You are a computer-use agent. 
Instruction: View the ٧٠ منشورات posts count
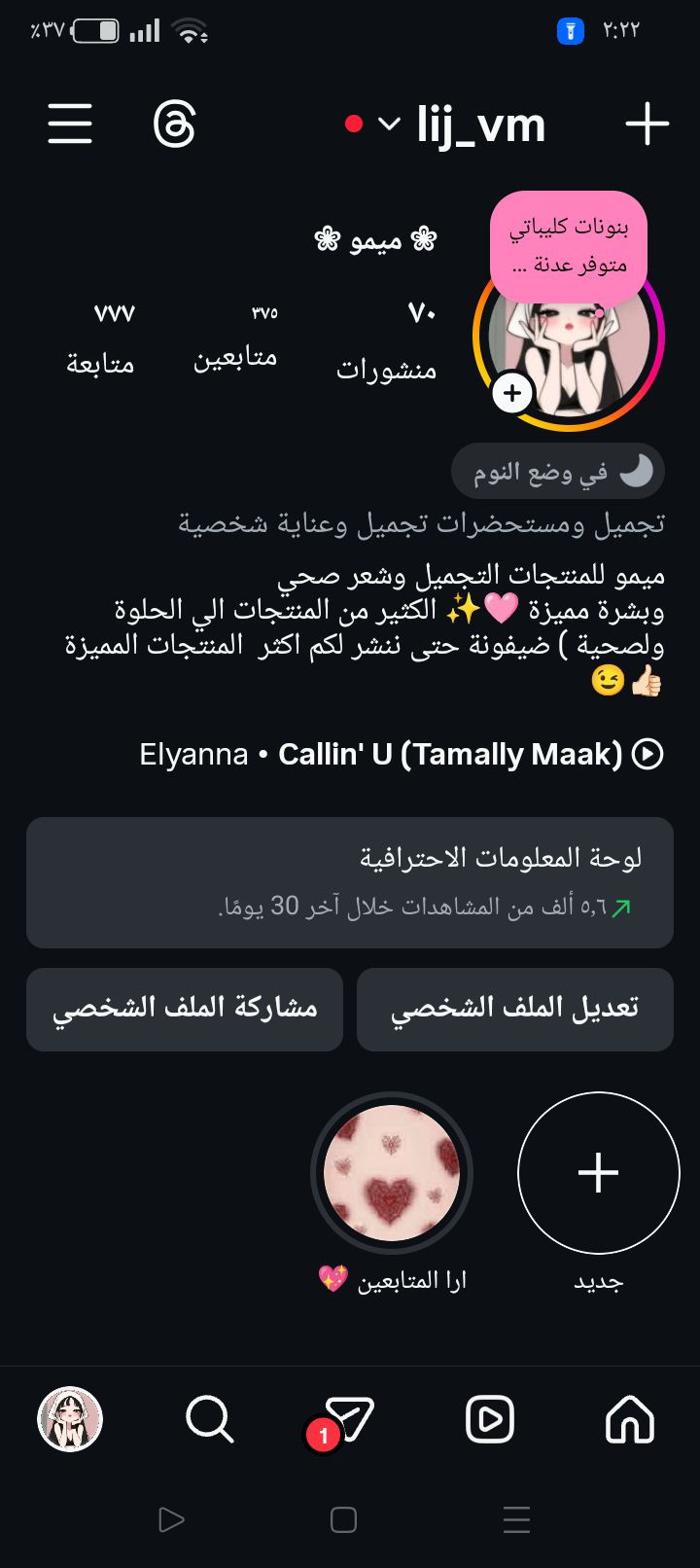[387, 342]
